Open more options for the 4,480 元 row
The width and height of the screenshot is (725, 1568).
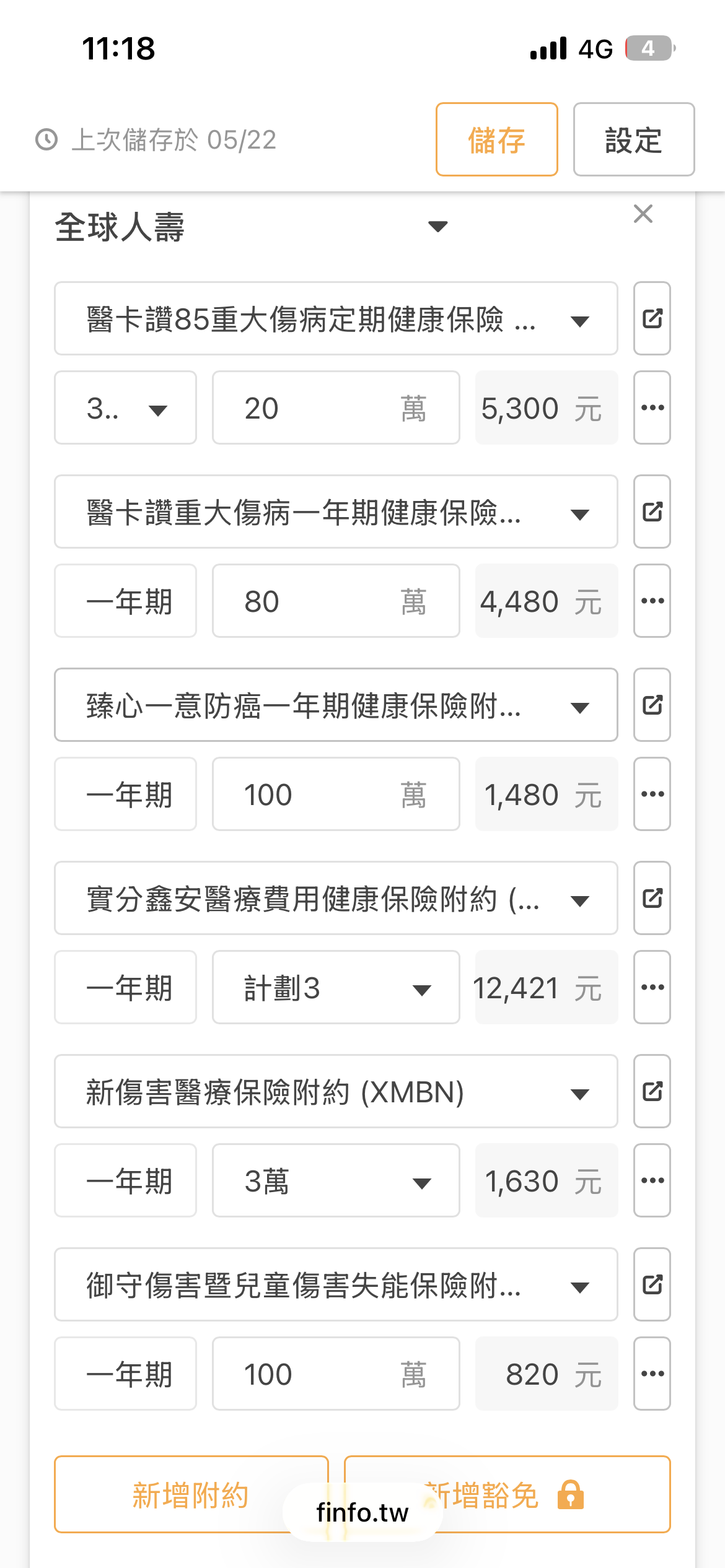tap(652, 601)
